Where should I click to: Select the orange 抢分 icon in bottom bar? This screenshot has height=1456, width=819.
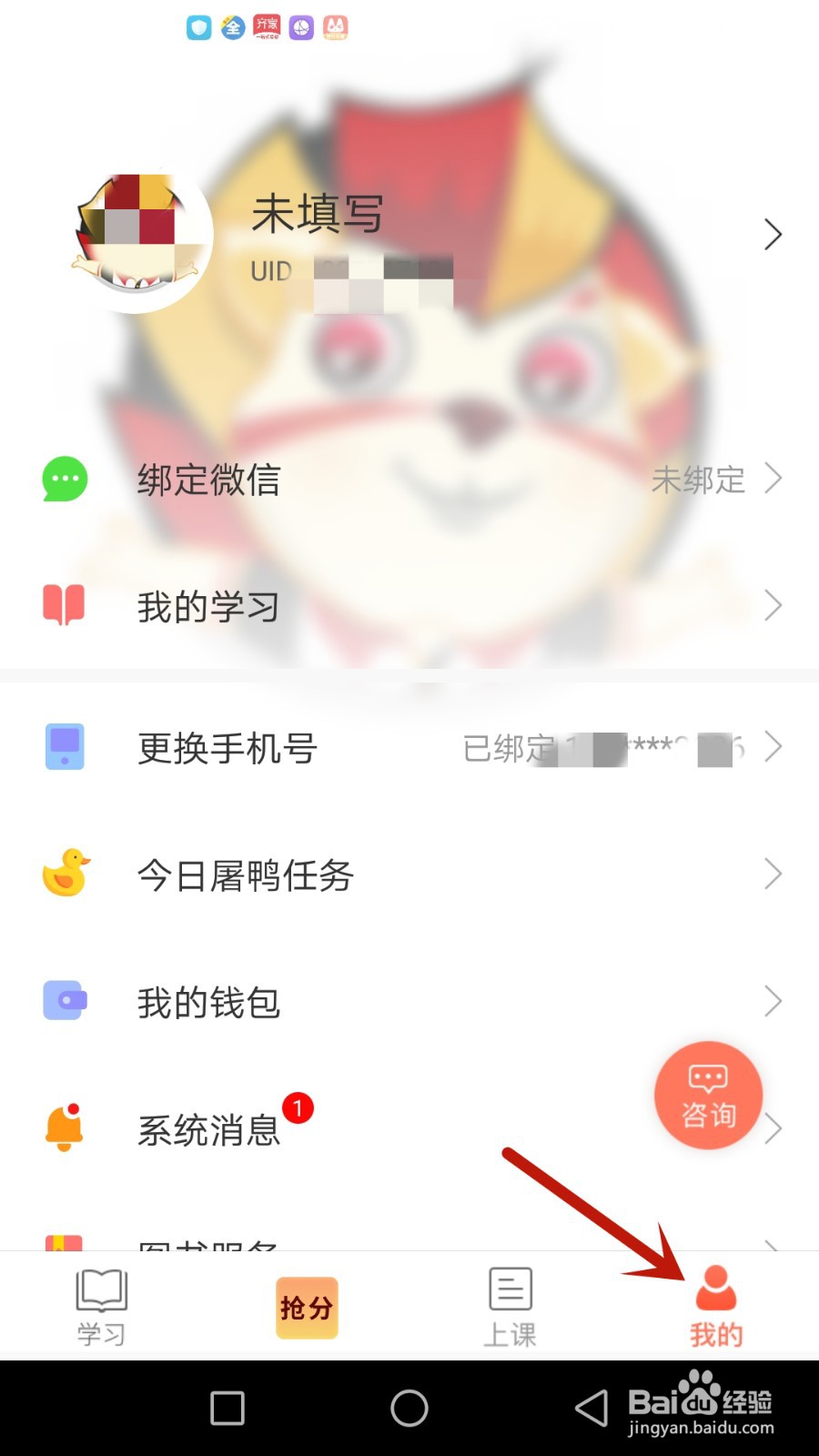click(x=306, y=1308)
